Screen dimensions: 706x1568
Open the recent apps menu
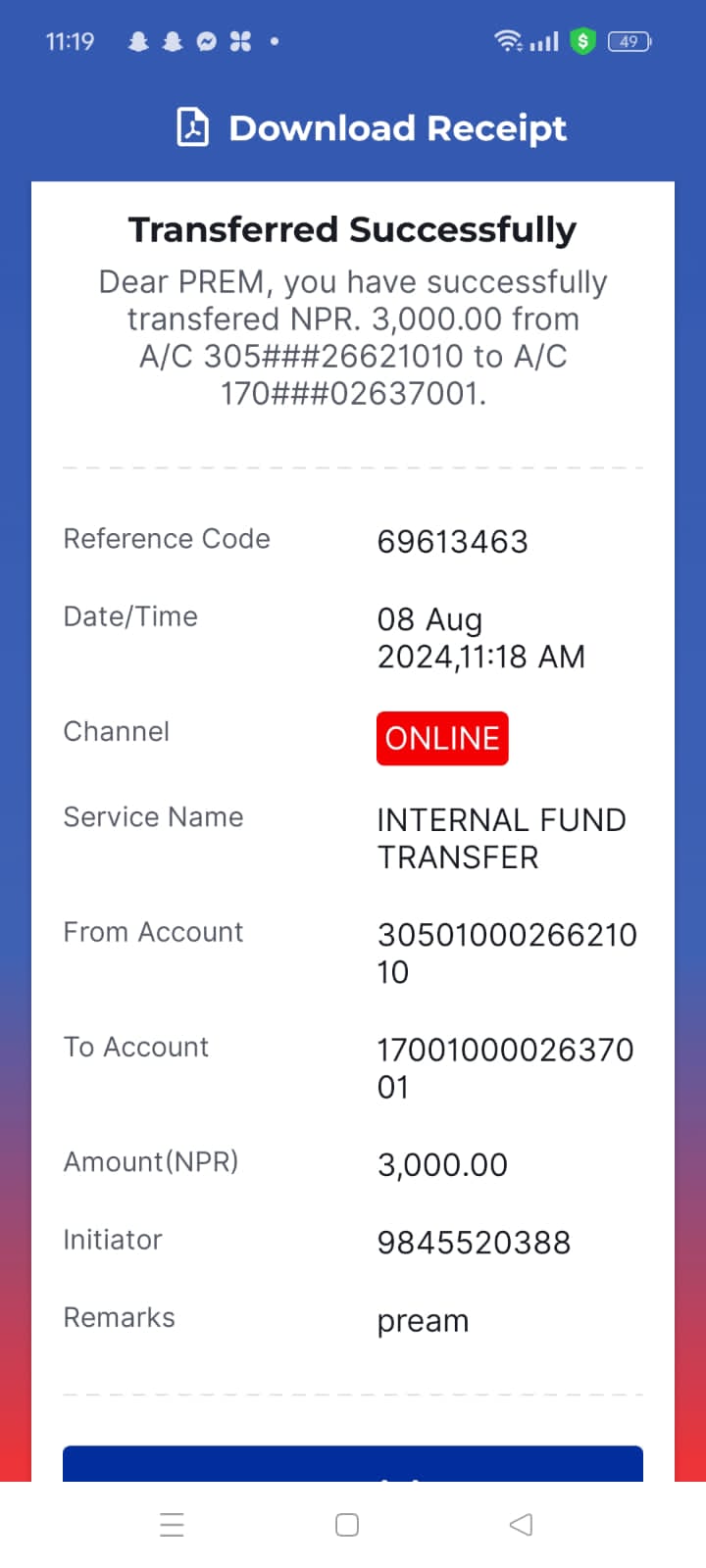[x=172, y=1525]
